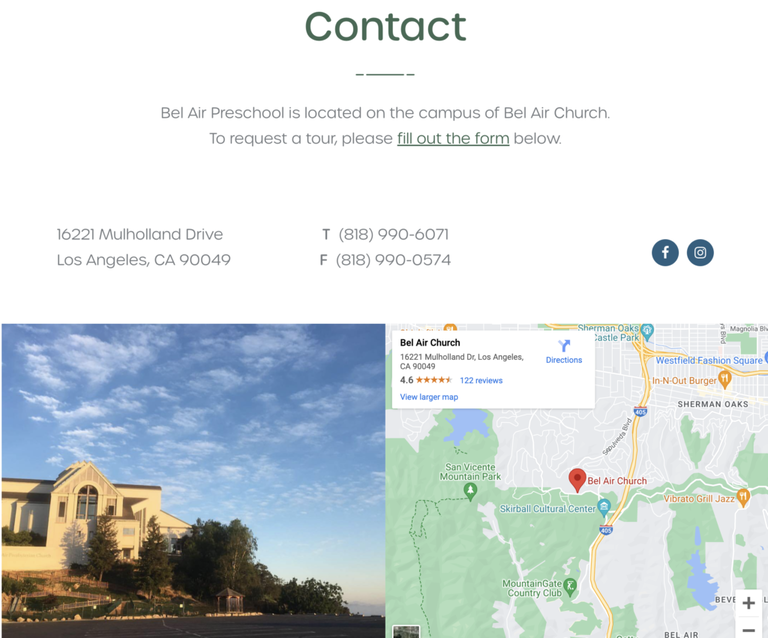768x638 pixels.
Task: Get directions to Bel Air Church
Action: 563,351
